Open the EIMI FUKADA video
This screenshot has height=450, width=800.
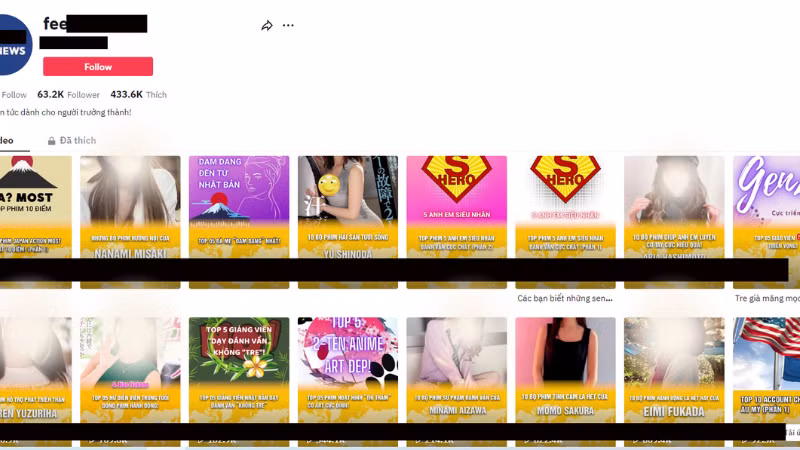[x=673, y=375]
